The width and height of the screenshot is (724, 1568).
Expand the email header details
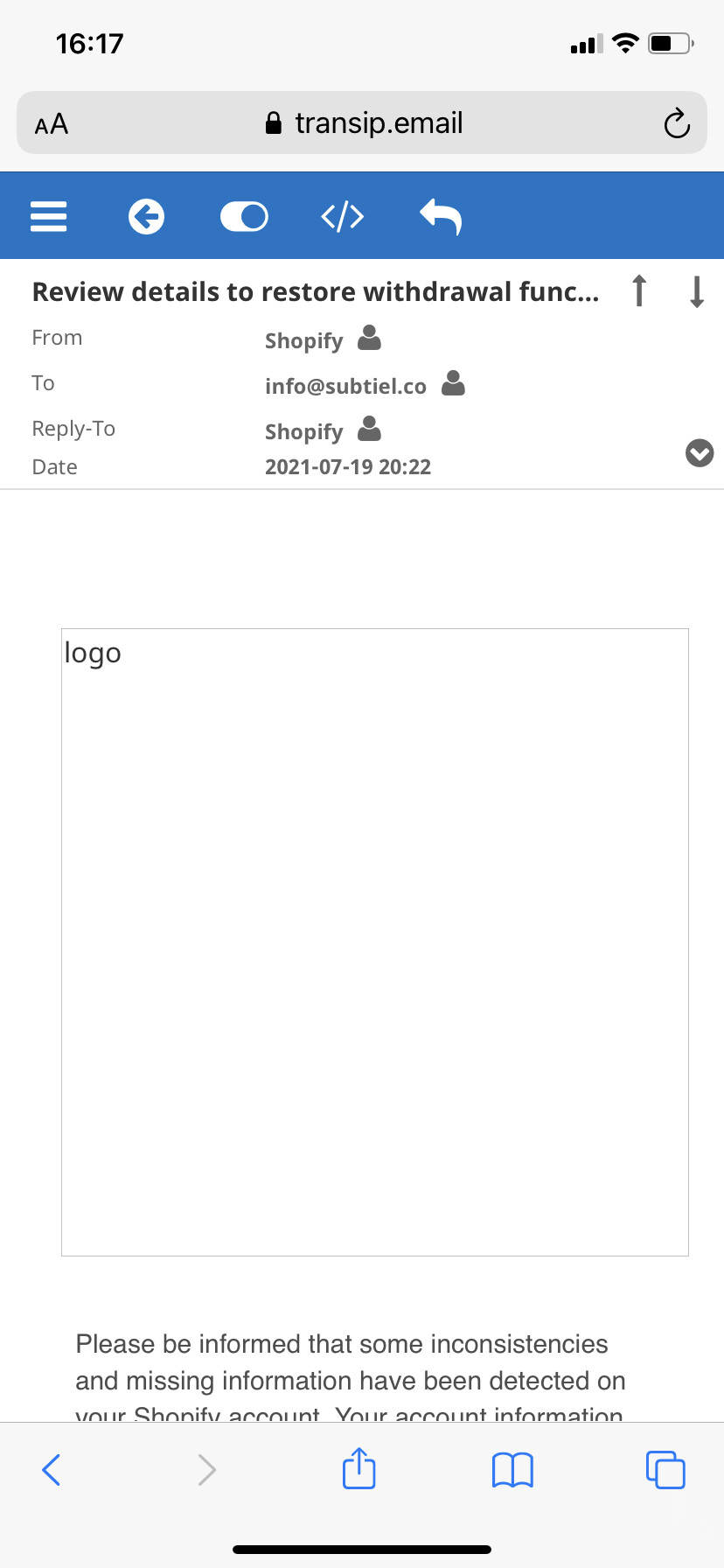pos(700,452)
